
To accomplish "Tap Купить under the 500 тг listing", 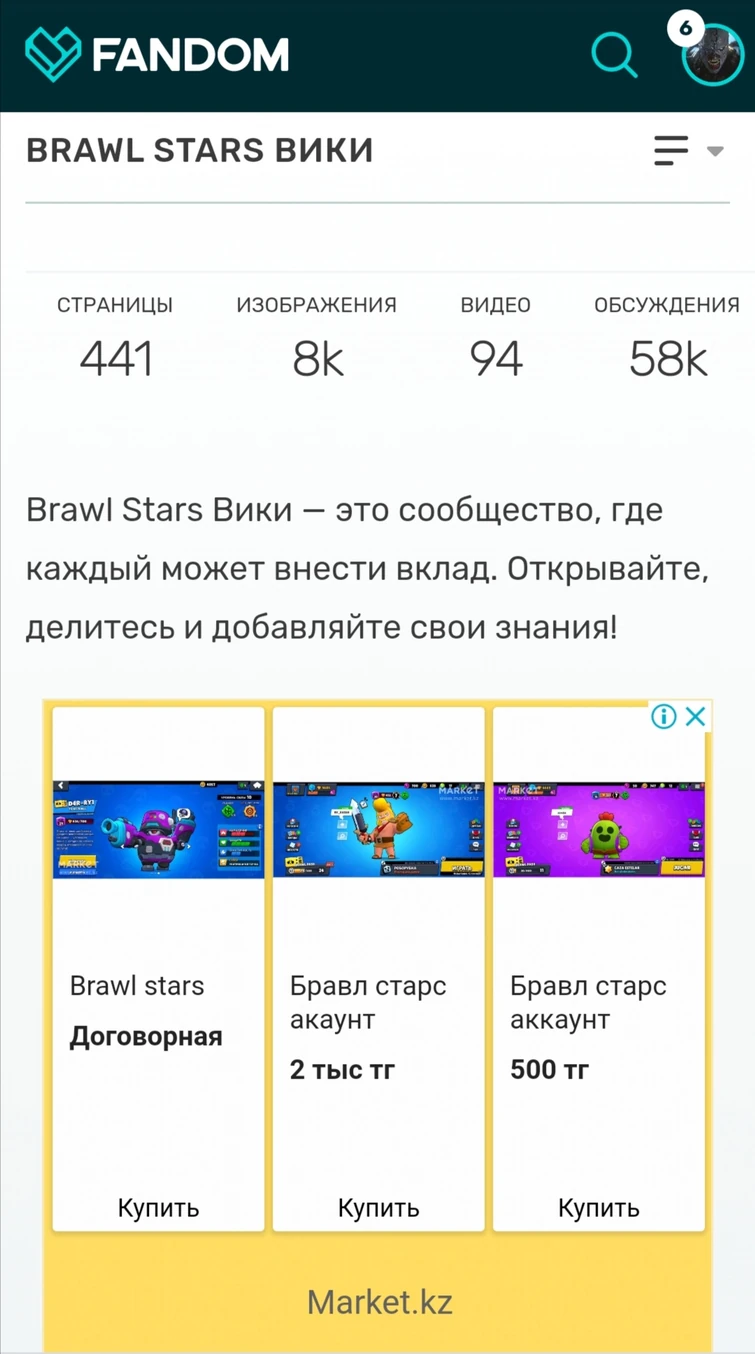I will pyautogui.click(x=598, y=1207).
